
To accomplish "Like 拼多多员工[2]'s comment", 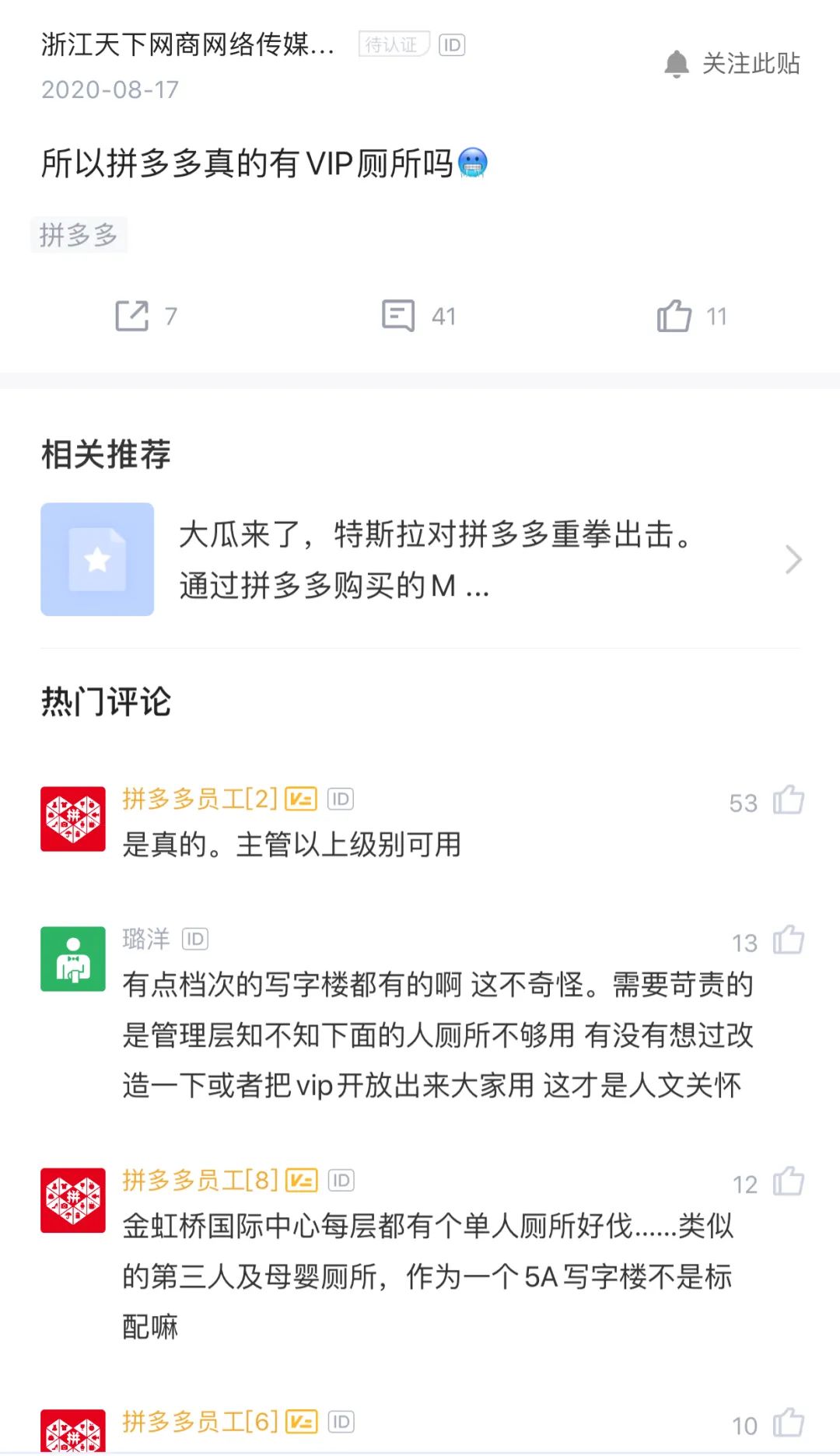I will point(789,800).
